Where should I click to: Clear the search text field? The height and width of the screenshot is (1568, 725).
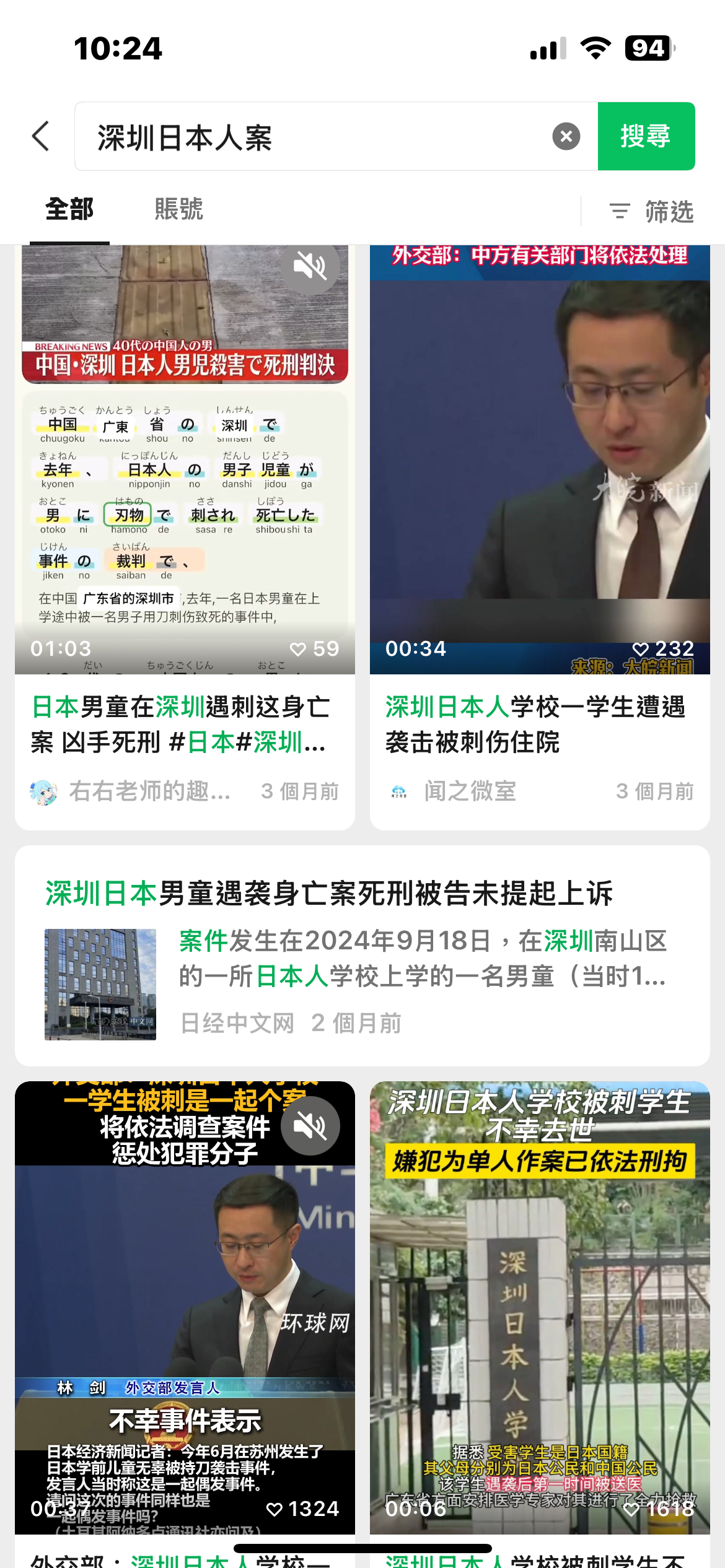pos(566,136)
